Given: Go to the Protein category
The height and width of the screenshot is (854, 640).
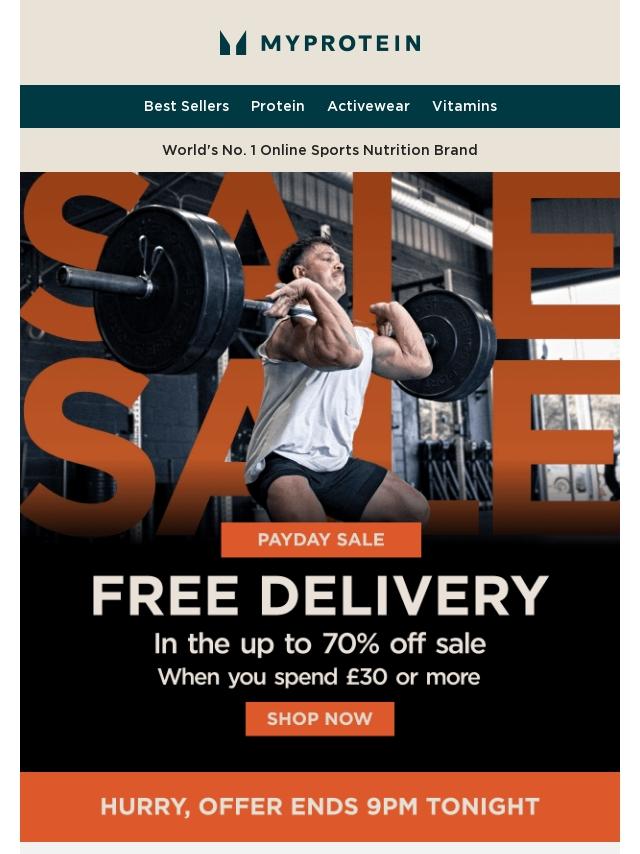Looking at the screenshot, I should (277, 106).
